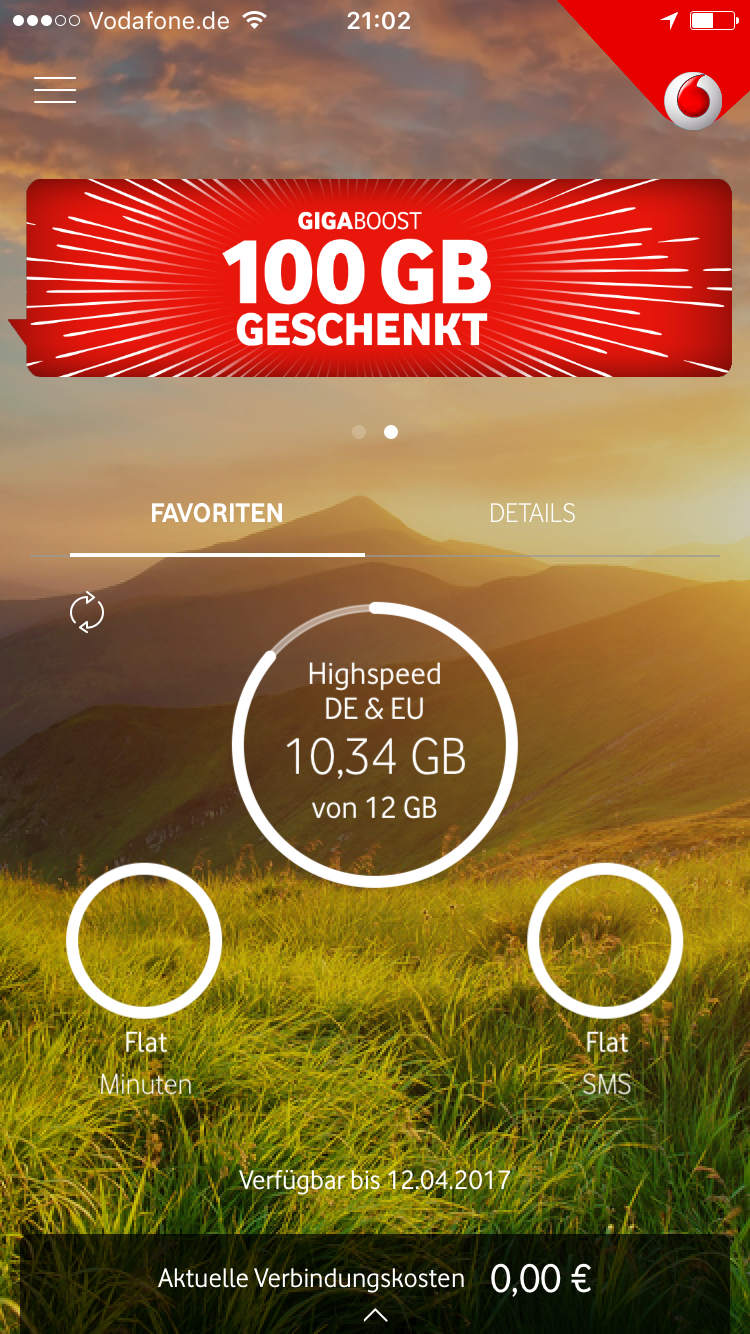View Flat SMS details
The image size is (750, 1334).
tap(605, 941)
